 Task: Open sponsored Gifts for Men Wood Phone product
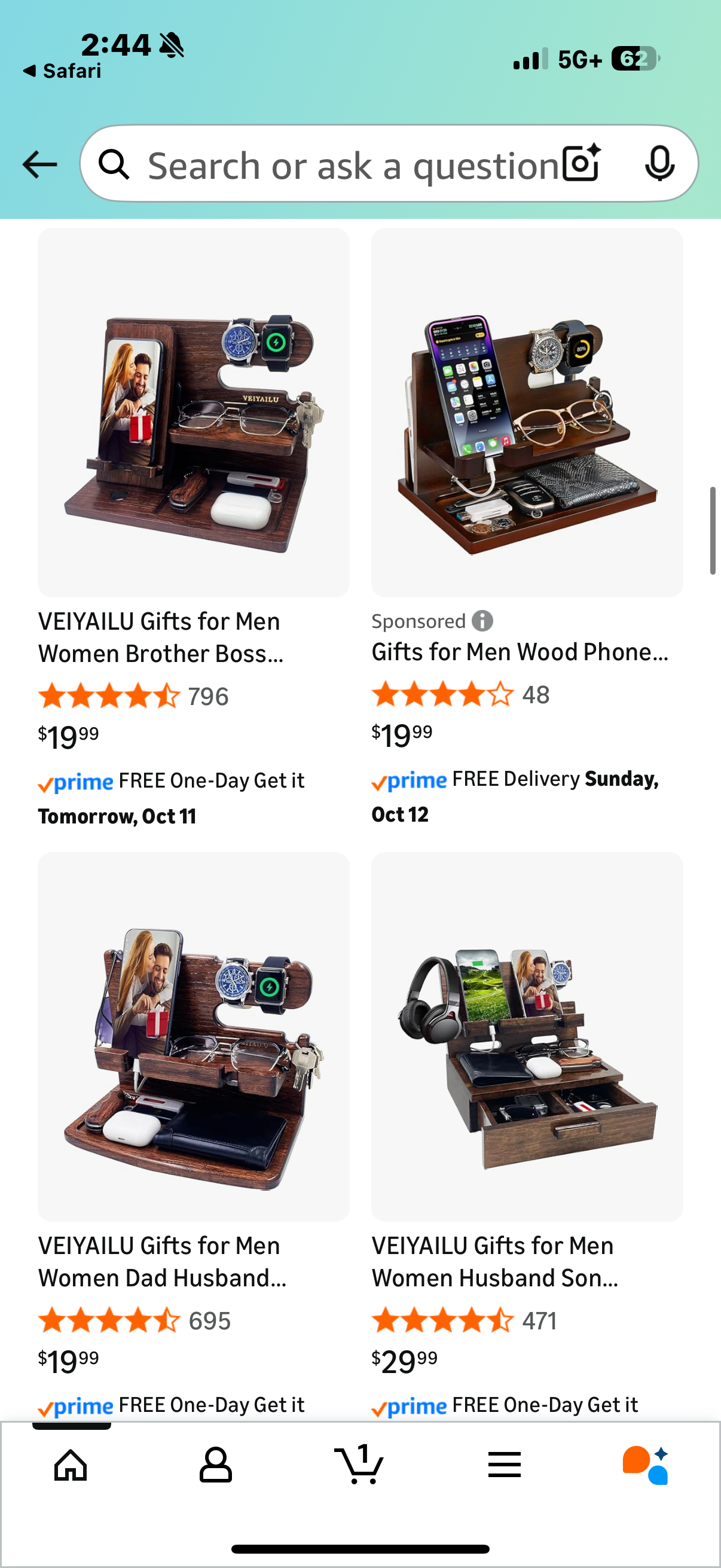click(527, 412)
